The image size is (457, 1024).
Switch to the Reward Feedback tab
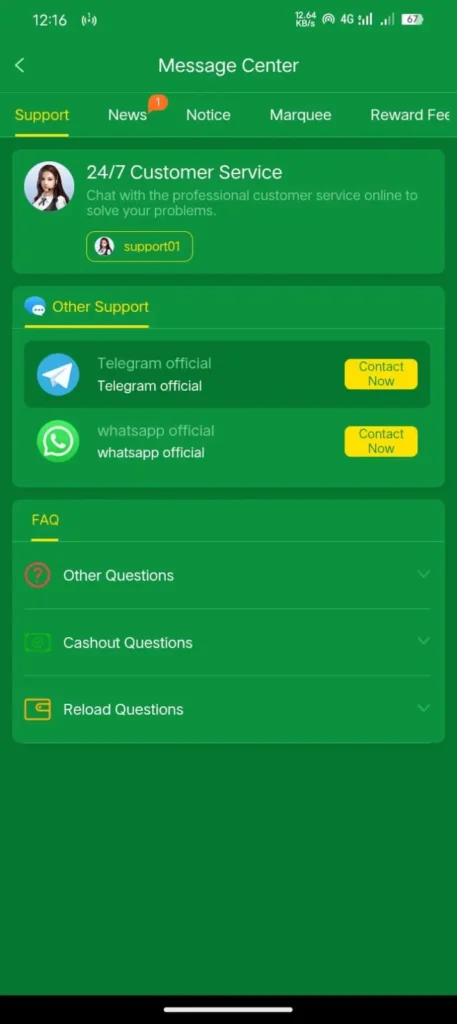(x=410, y=115)
